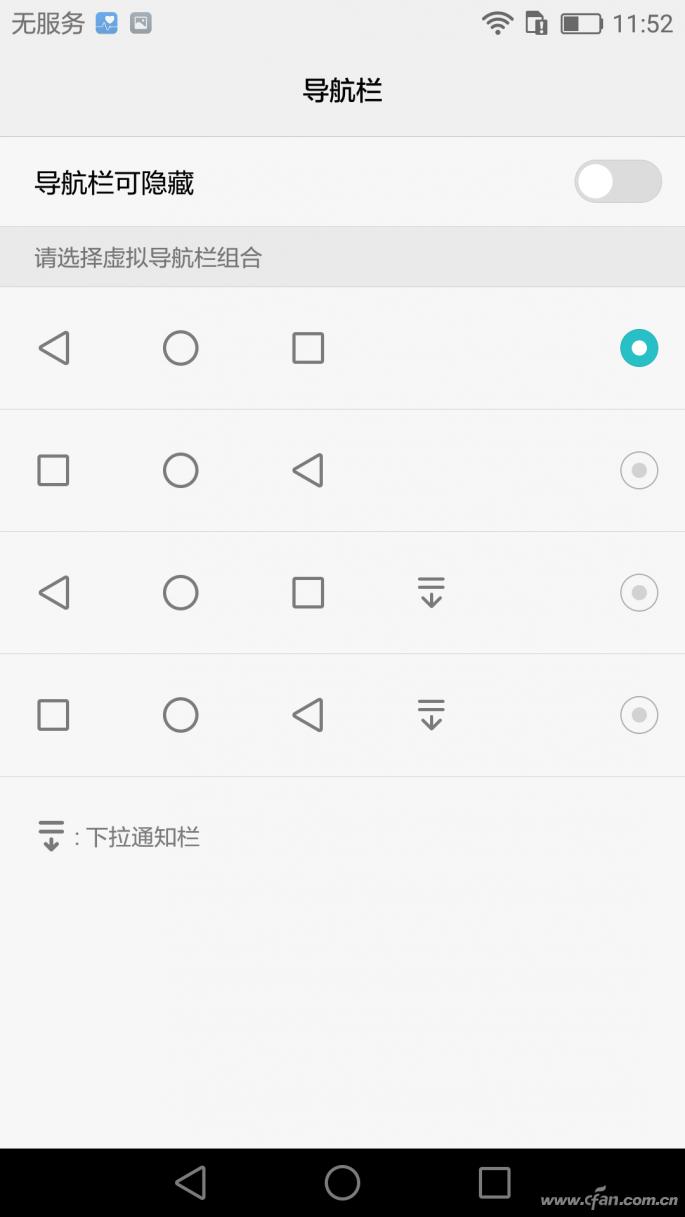Select back-home-recents with notification pull-down combination
The height and width of the screenshot is (1217, 685).
pyautogui.click(x=639, y=592)
